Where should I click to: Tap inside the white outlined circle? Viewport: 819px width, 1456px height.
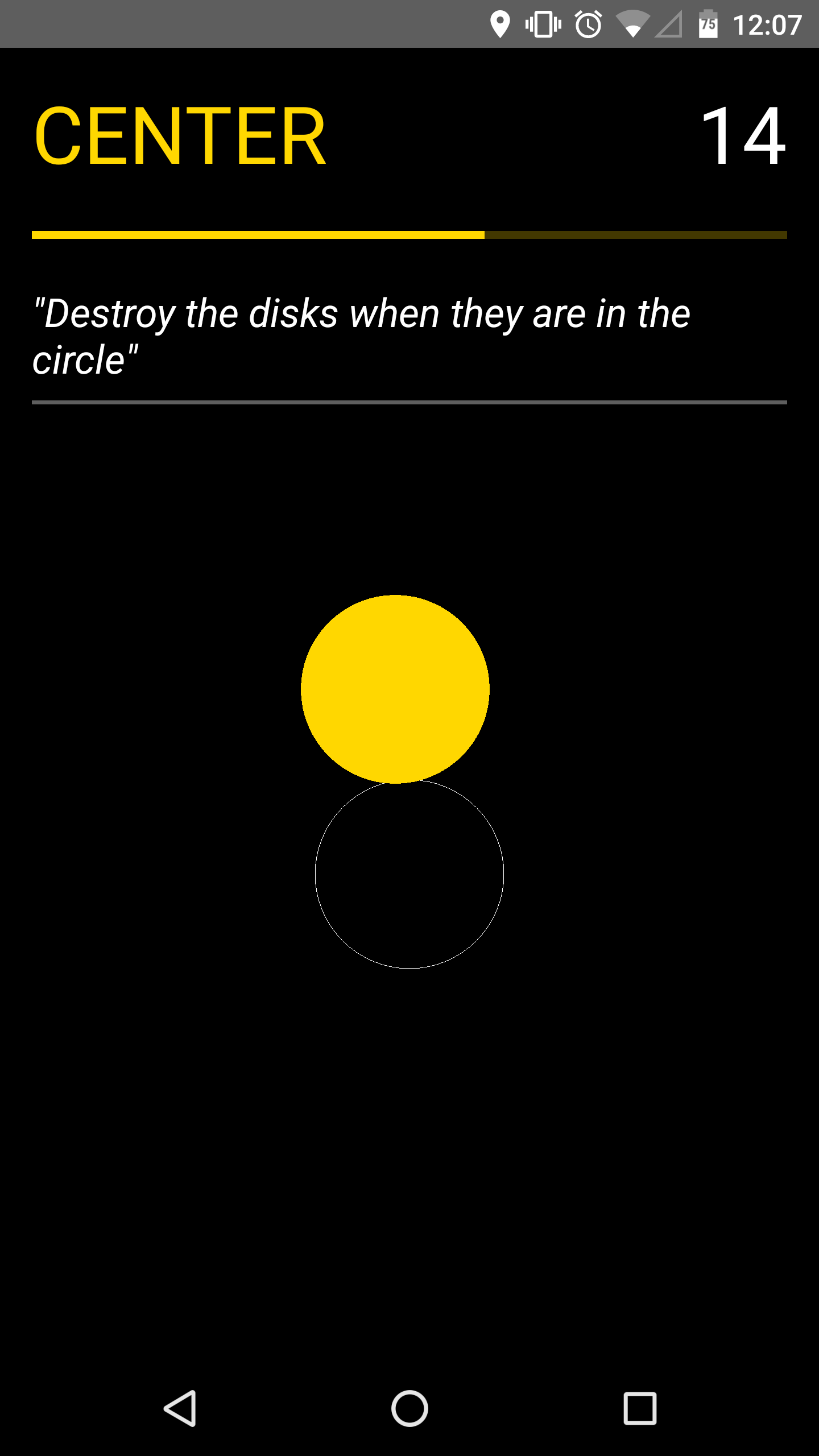pos(409,874)
